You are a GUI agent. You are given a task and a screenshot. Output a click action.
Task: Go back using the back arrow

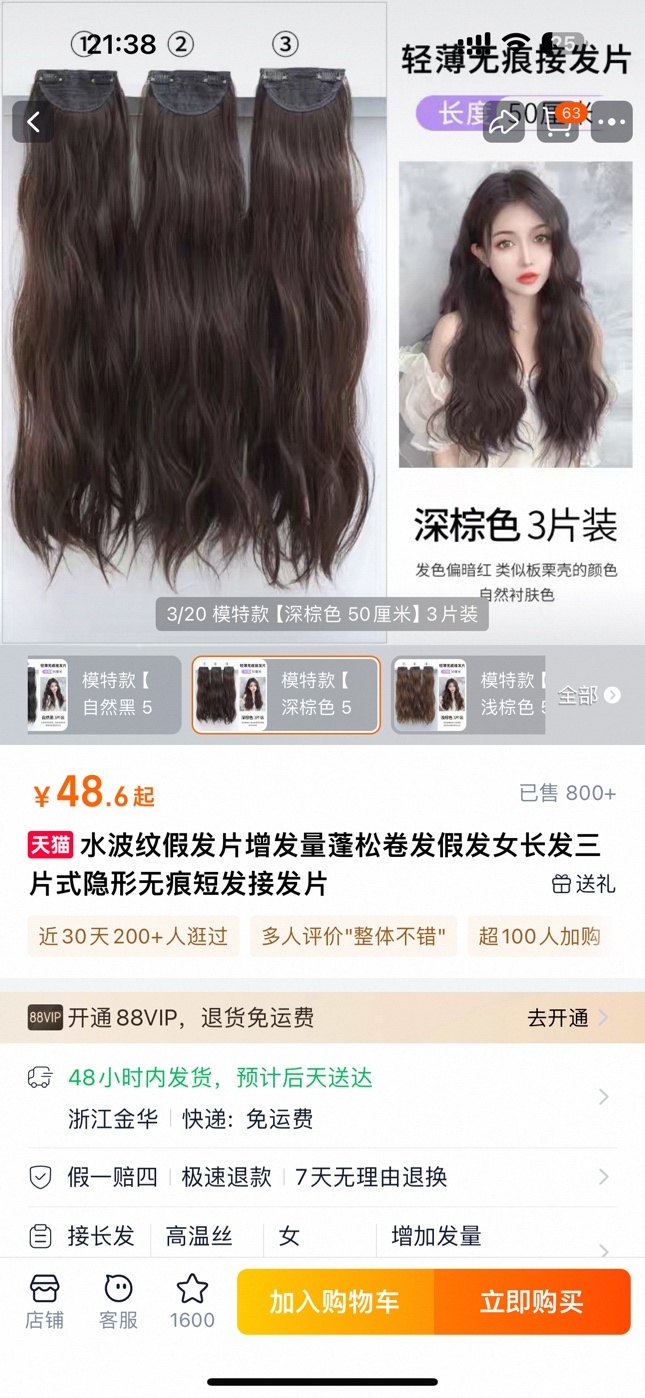point(34,122)
